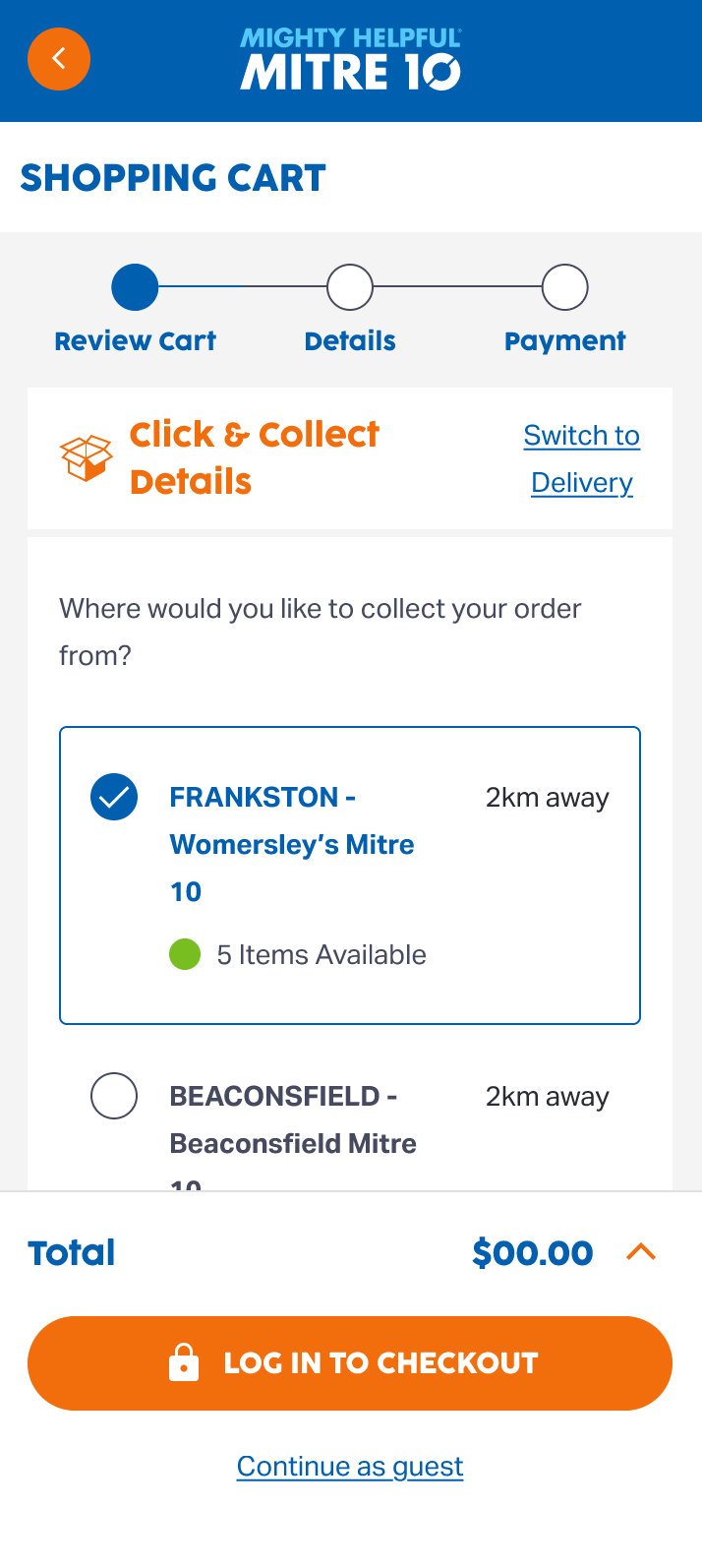Tap Log In To Checkout
The width and height of the screenshot is (702, 1568).
pos(350,1363)
